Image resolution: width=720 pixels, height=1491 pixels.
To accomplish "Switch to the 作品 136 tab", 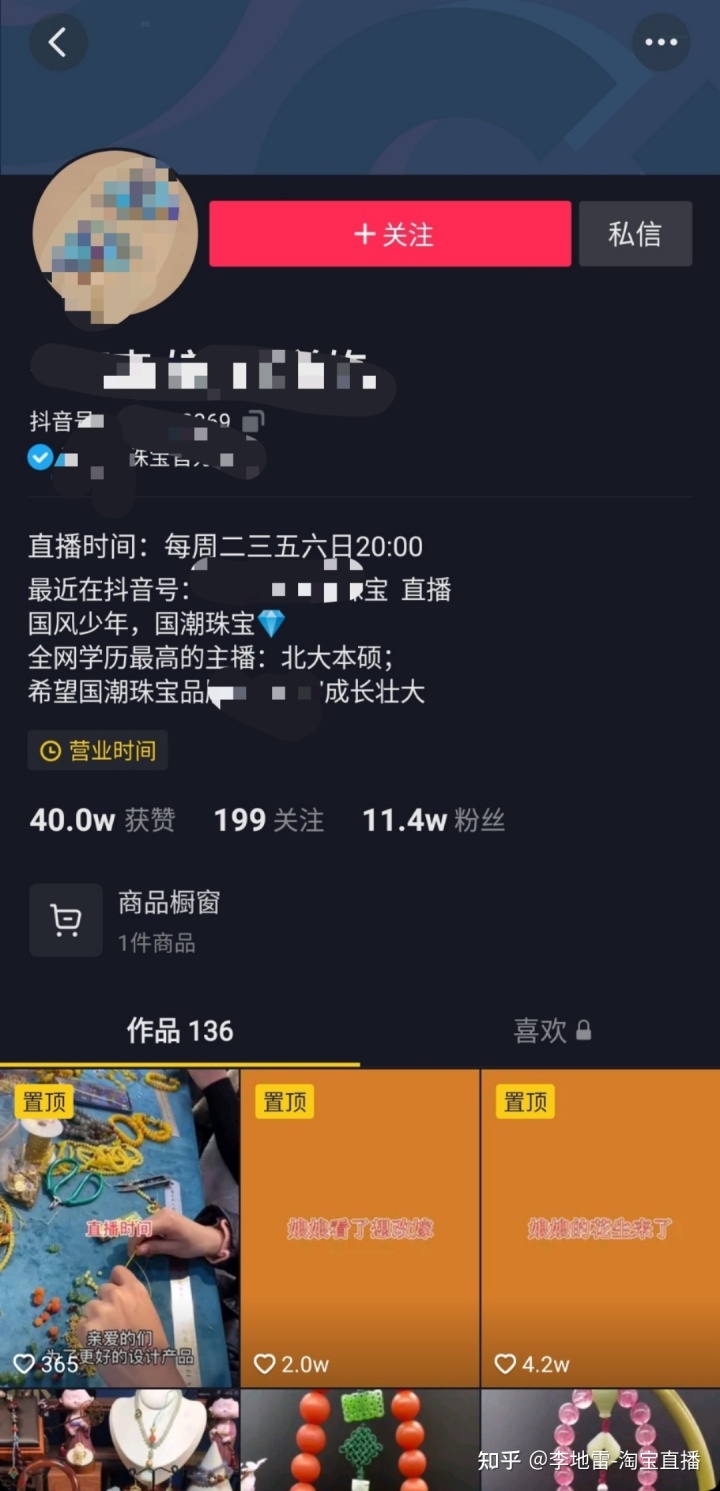I will click(x=180, y=1031).
